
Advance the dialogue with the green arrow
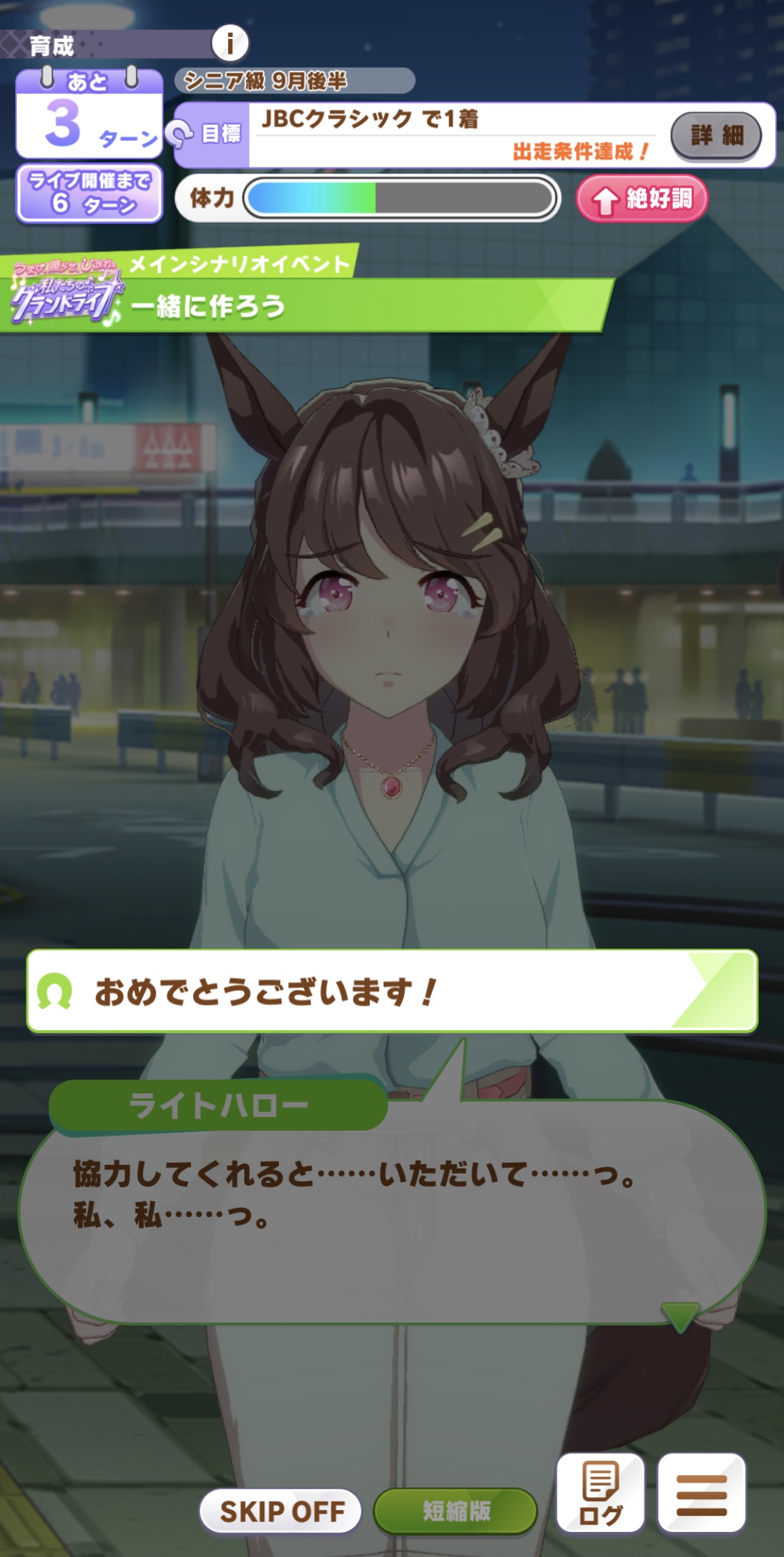(x=680, y=1317)
